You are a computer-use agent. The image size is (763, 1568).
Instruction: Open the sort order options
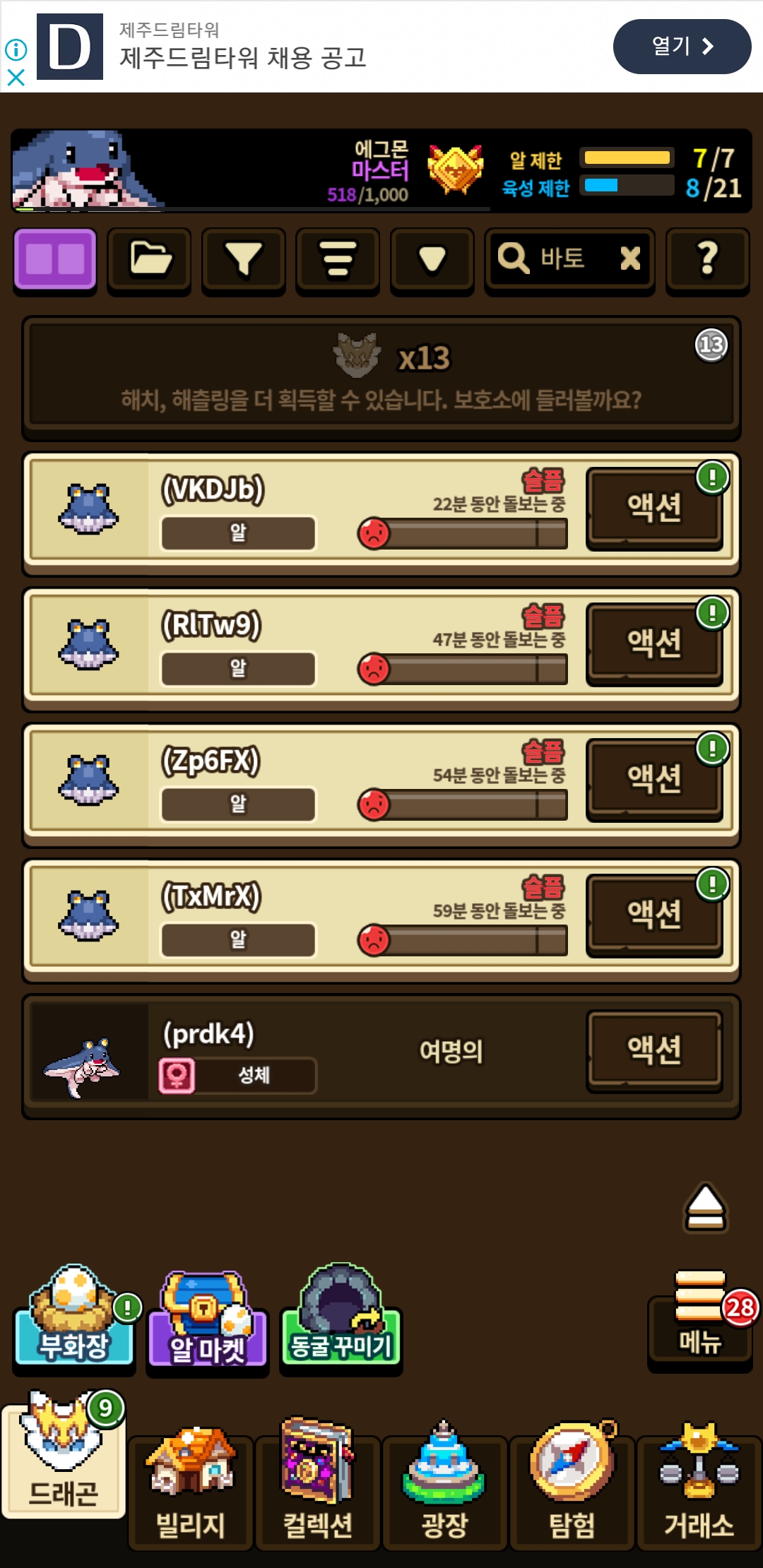(x=338, y=259)
